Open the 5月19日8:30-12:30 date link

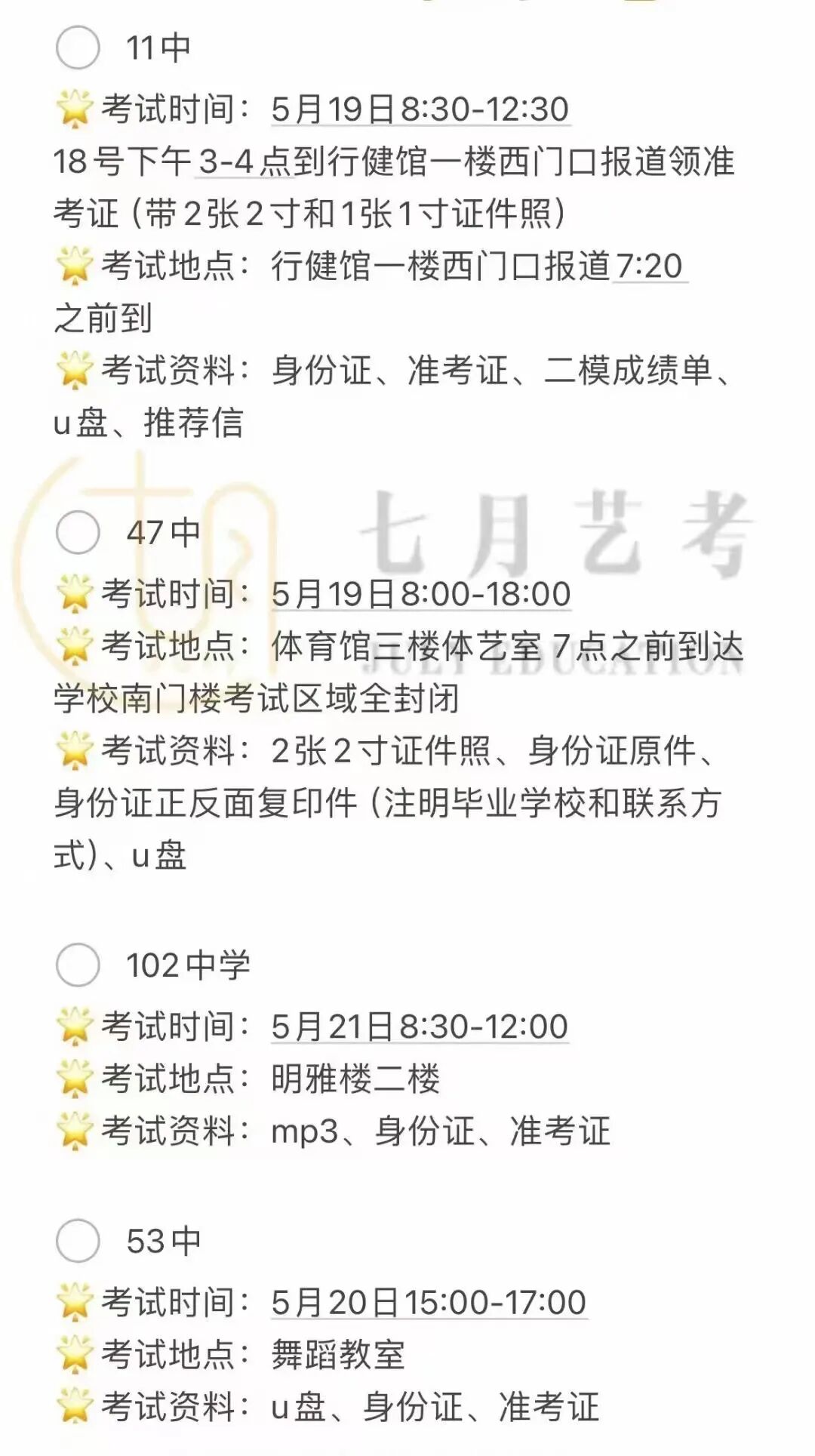coord(420,109)
